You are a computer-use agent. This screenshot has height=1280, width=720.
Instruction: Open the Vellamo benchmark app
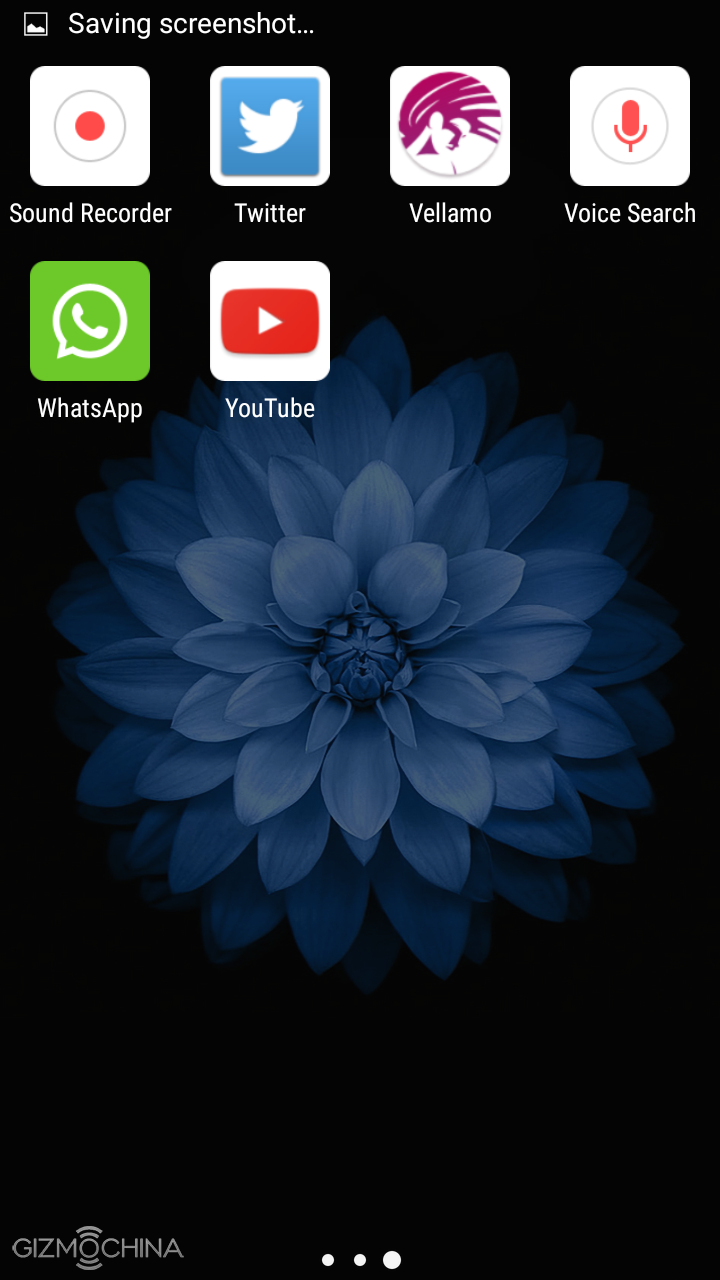tap(450, 127)
